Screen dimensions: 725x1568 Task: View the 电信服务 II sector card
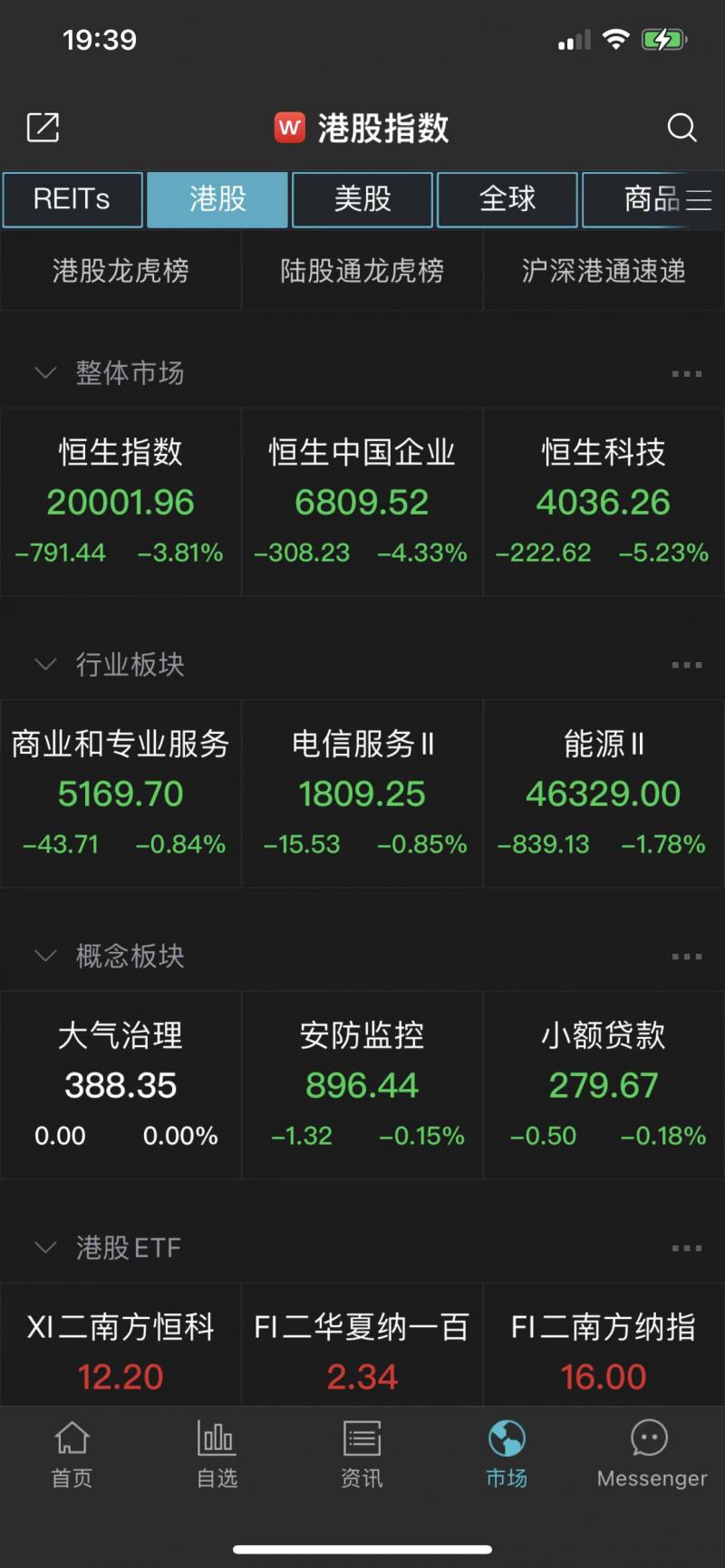(x=362, y=794)
